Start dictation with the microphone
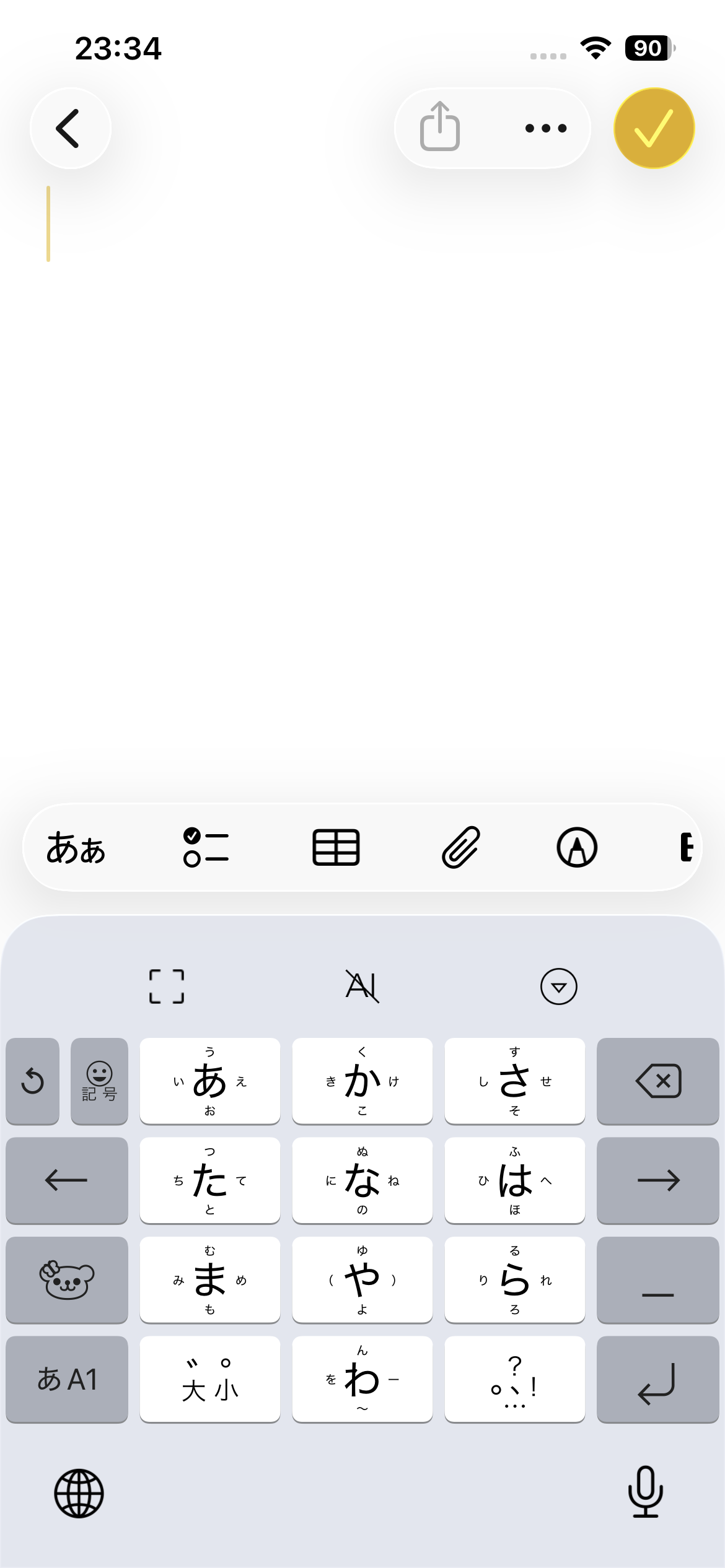The image size is (725, 1568). pos(645,1492)
